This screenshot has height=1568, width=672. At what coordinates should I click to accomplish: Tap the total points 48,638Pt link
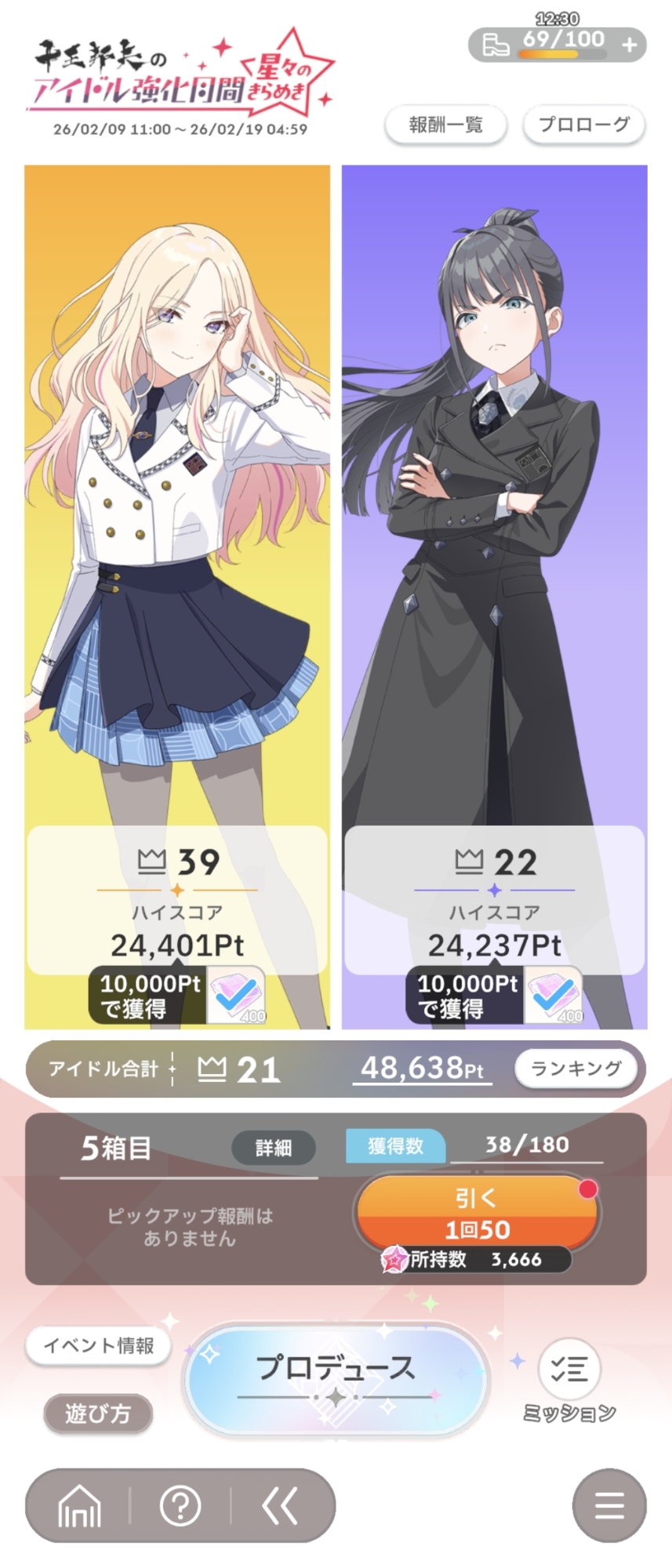(x=422, y=1068)
